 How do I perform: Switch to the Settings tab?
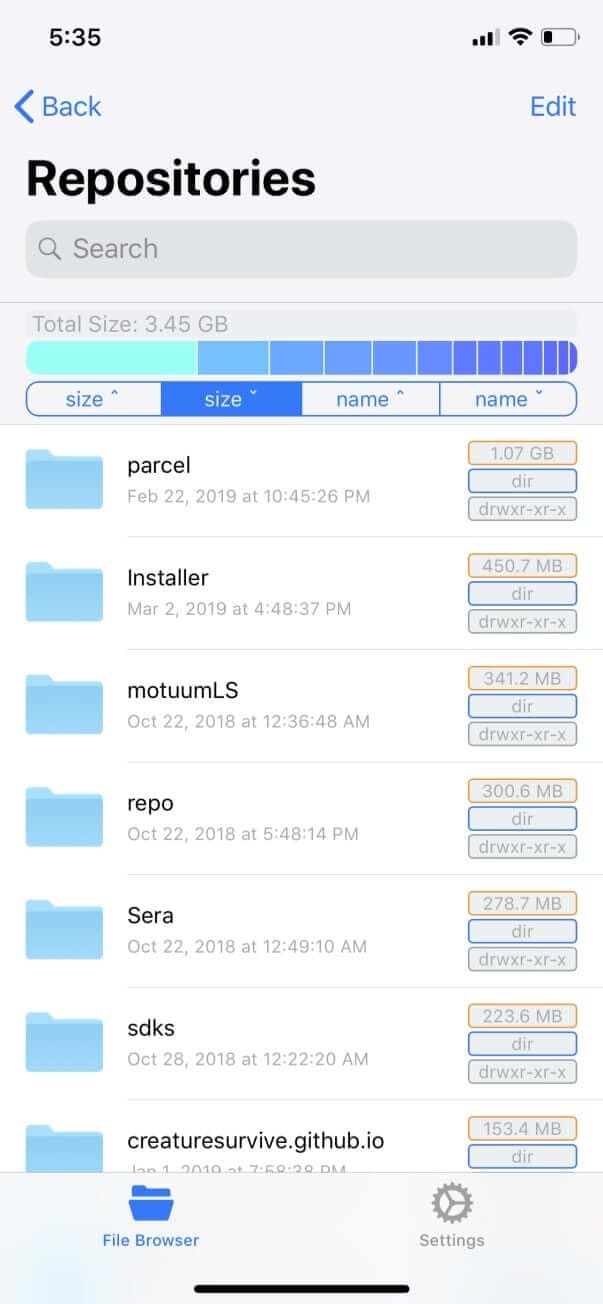pyautogui.click(x=452, y=1216)
